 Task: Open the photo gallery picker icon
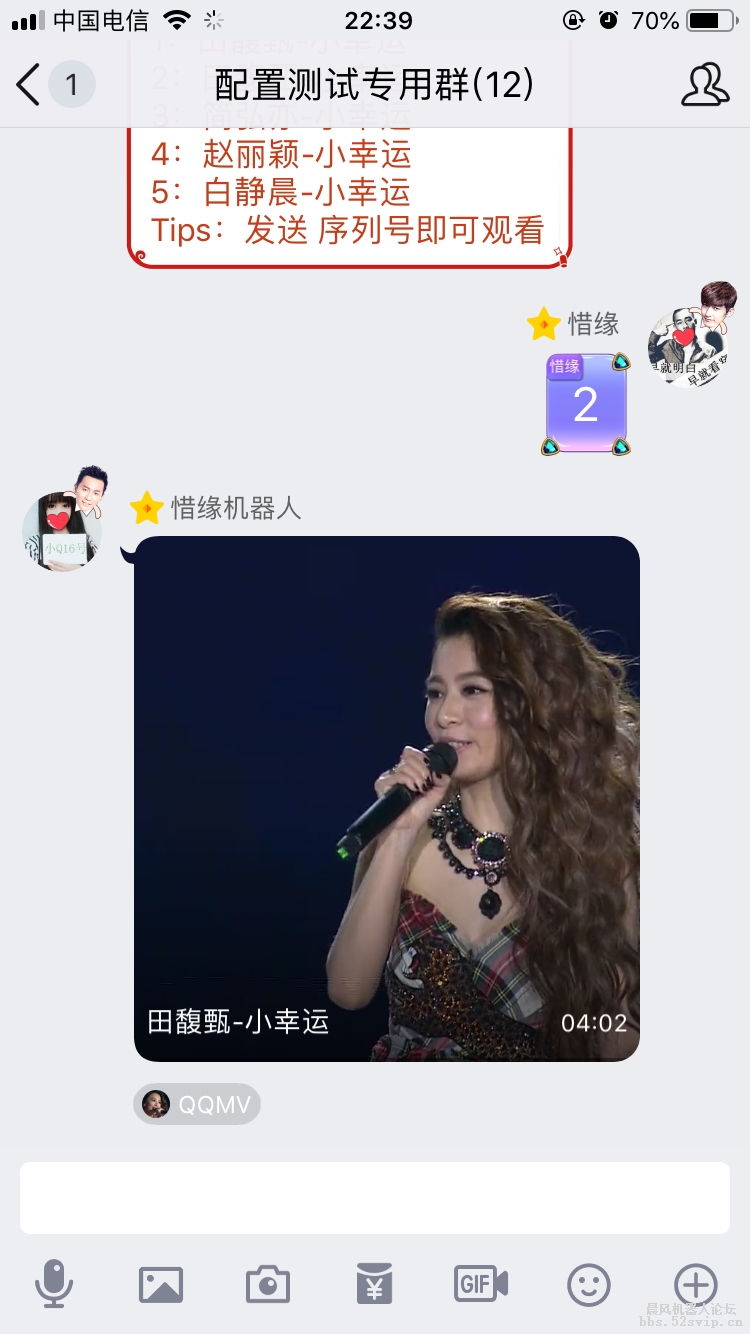161,1286
